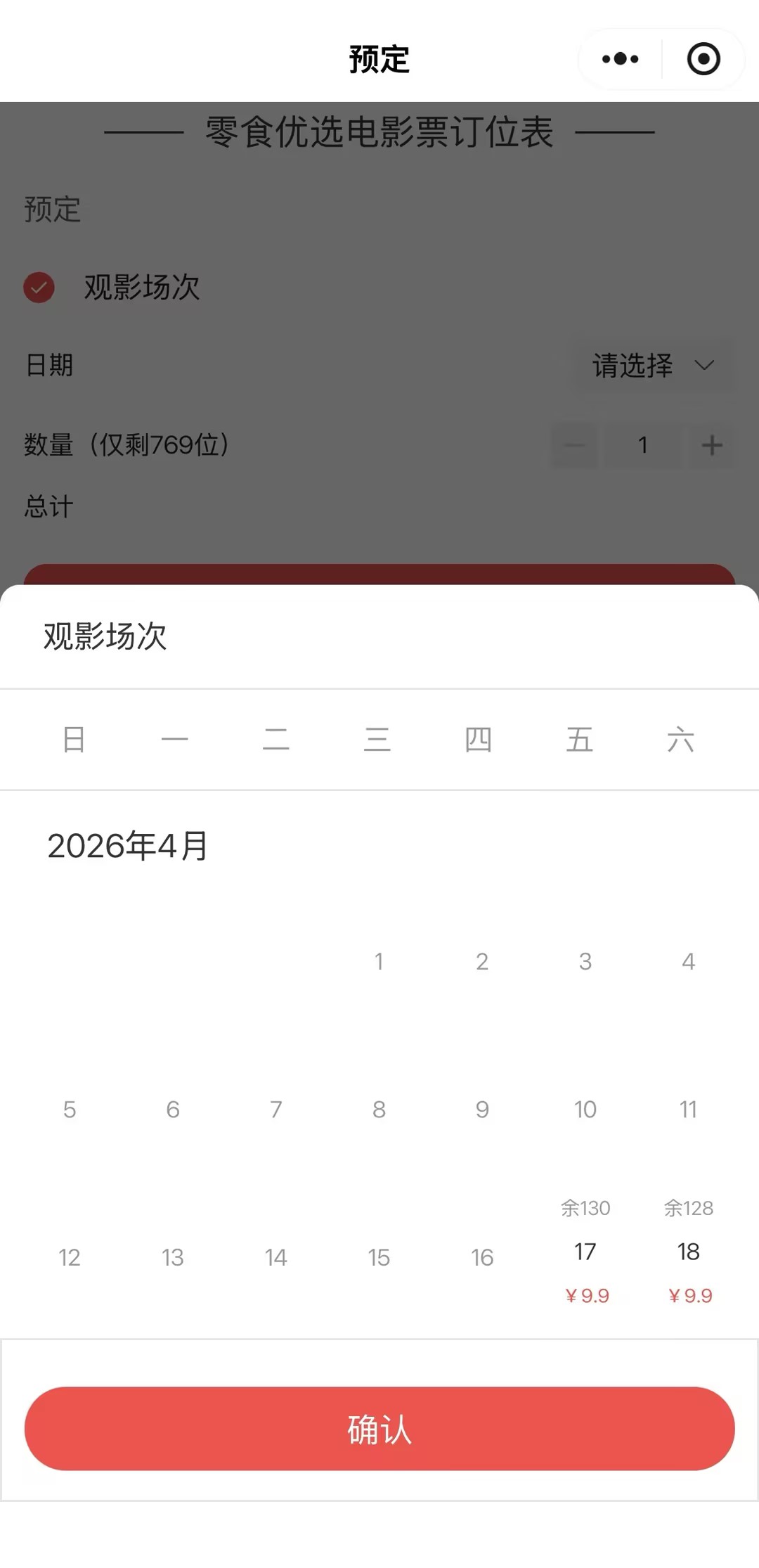Select April 18 with 128 remaining
The height and width of the screenshot is (1568, 759).
pyautogui.click(x=689, y=1252)
